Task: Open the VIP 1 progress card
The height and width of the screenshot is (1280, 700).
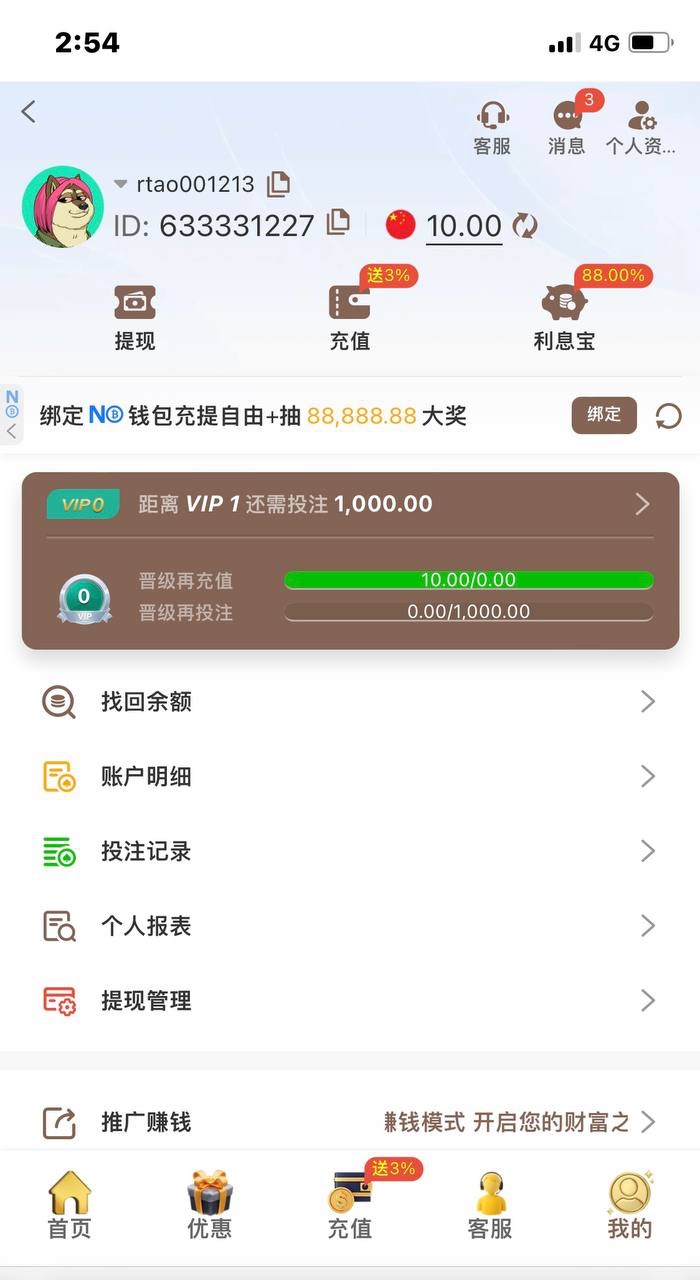Action: (350, 504)
